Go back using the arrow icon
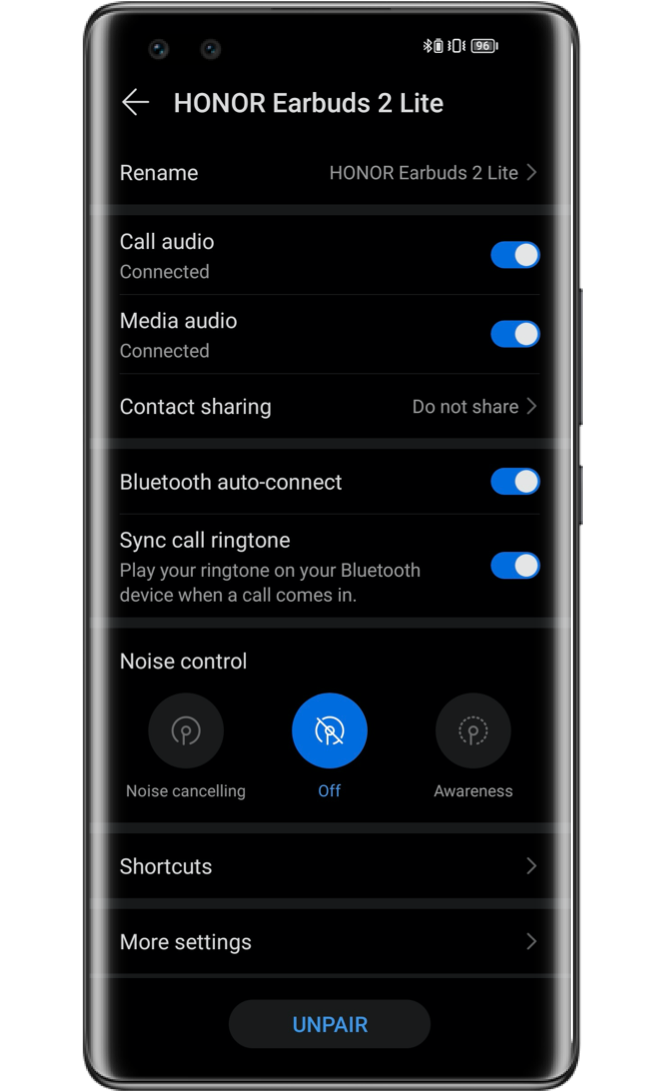 coord(136,102)
